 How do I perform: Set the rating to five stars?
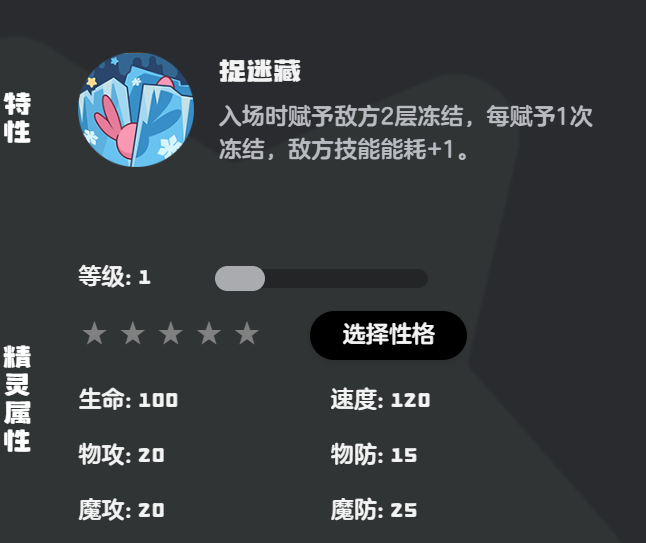click(247, 334)
